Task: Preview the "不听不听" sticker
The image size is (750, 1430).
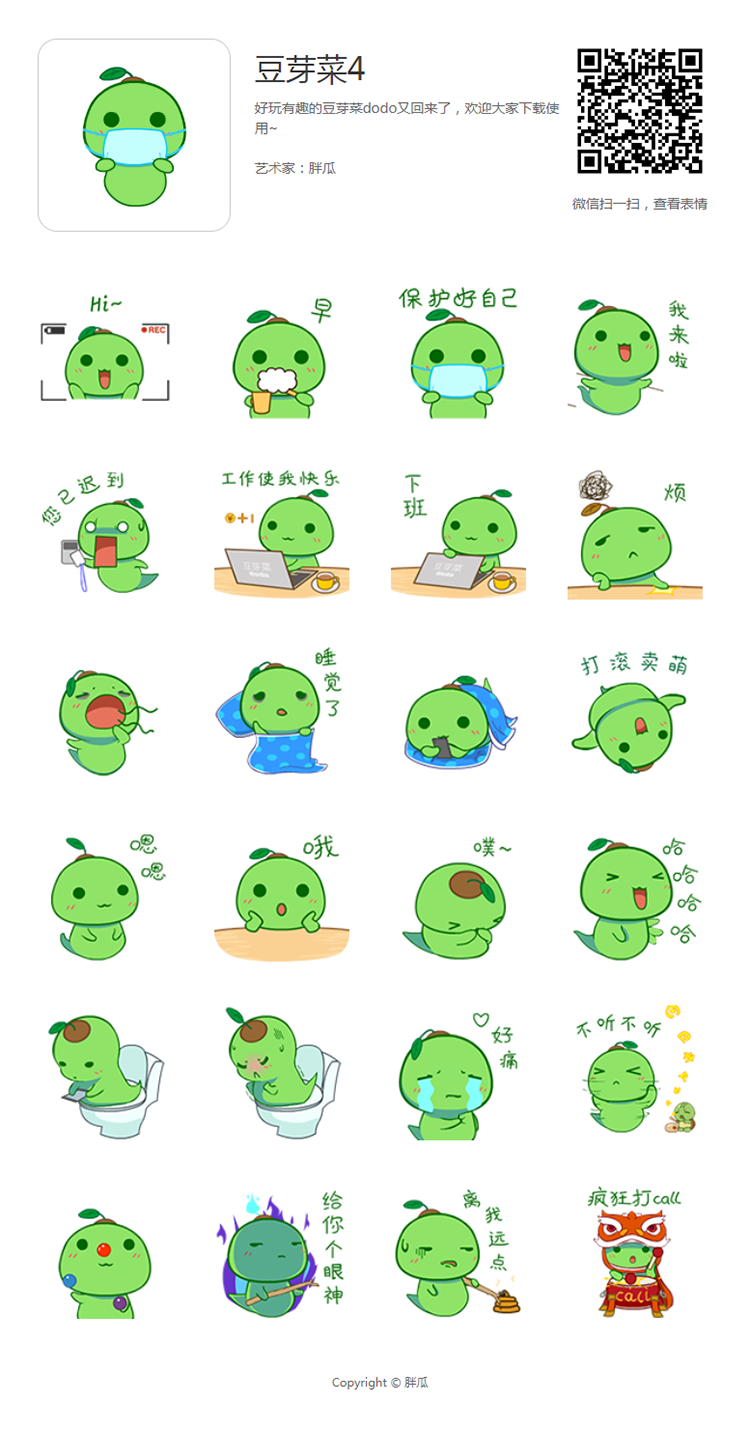Action: 635,1073
